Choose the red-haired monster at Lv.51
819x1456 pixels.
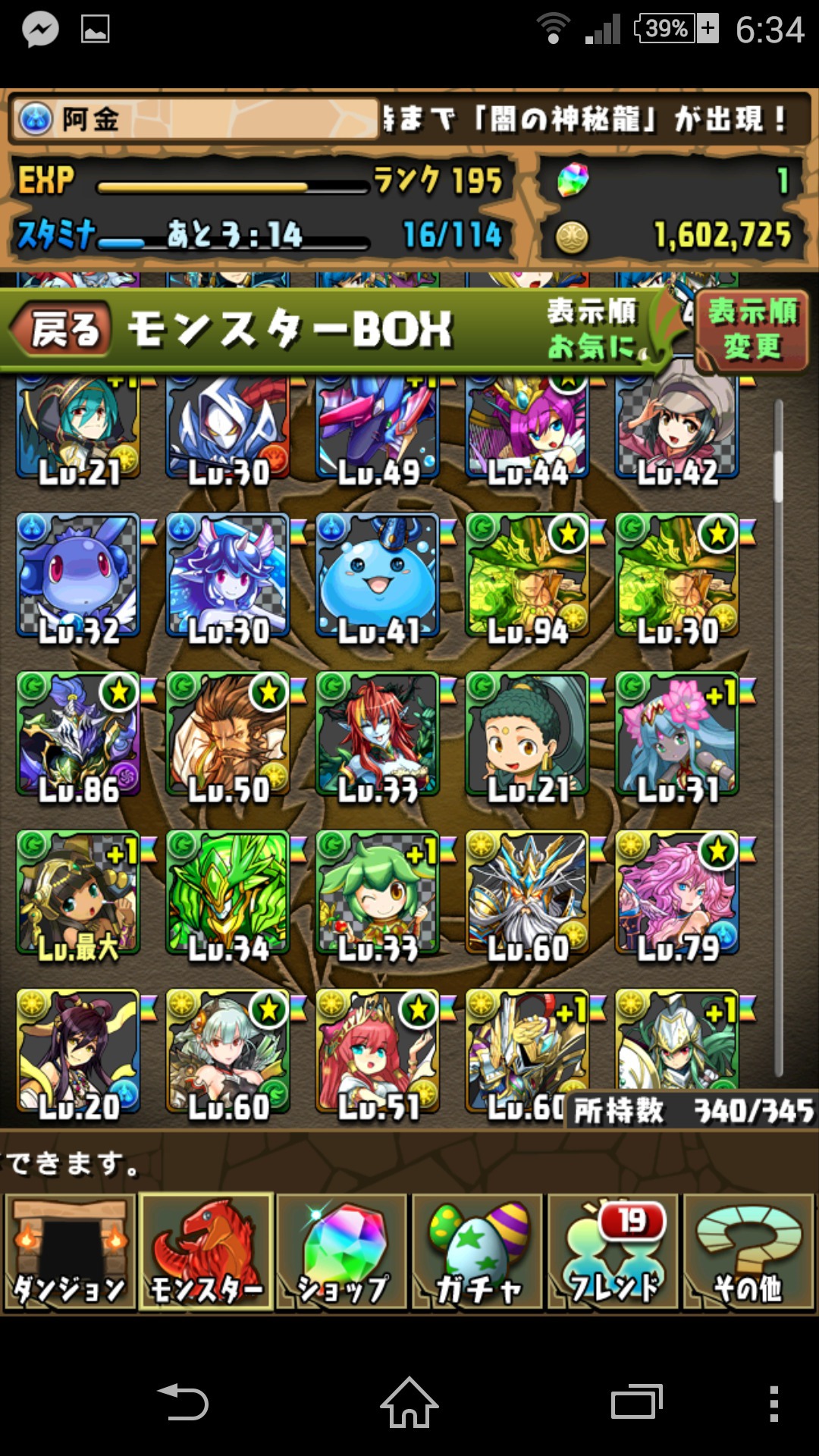[378, 1051]
